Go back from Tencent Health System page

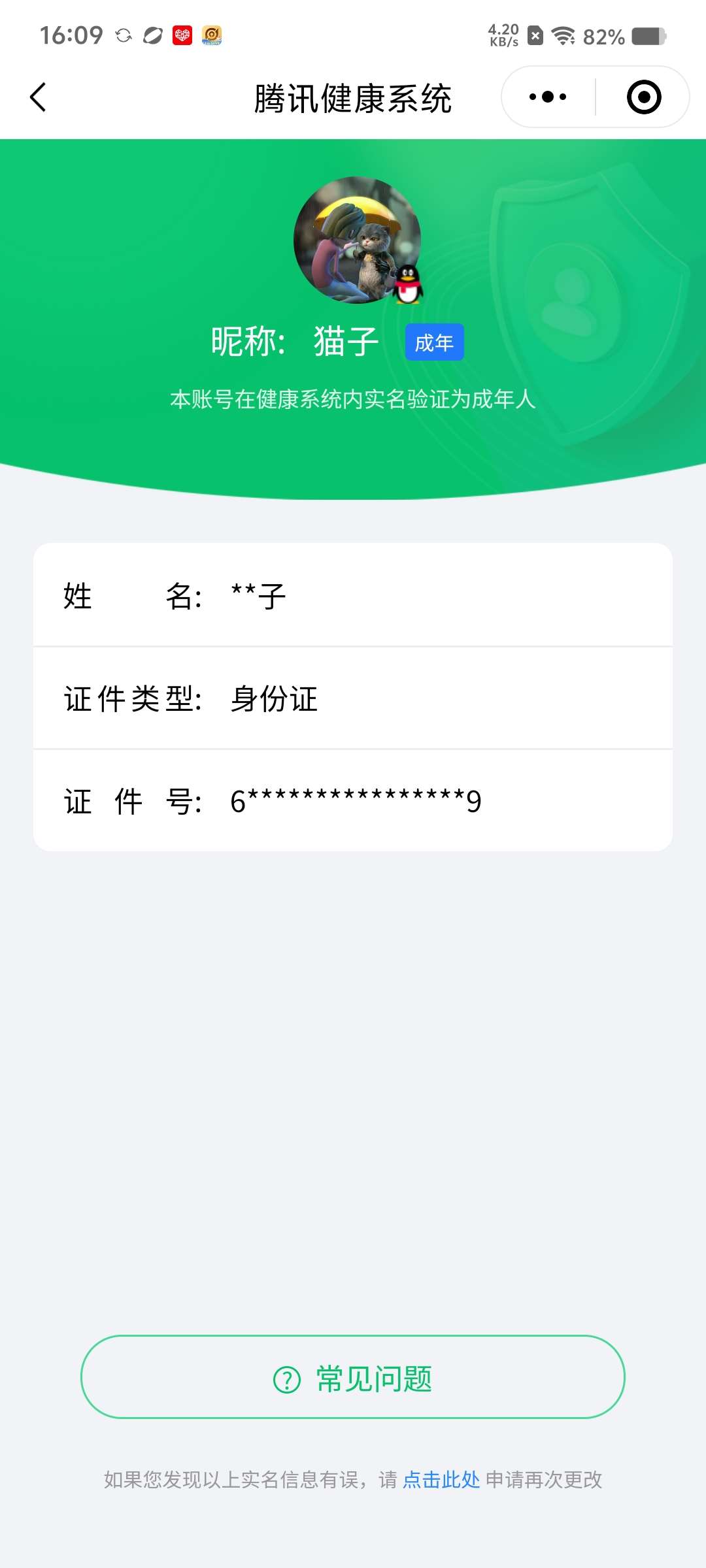pyautogui.click(x=39, y=97)
